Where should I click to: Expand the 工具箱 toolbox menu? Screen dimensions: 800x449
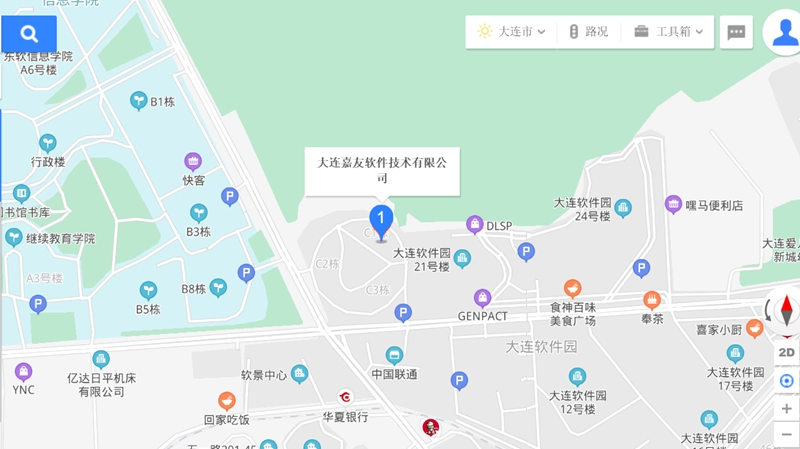coord(669,32)
